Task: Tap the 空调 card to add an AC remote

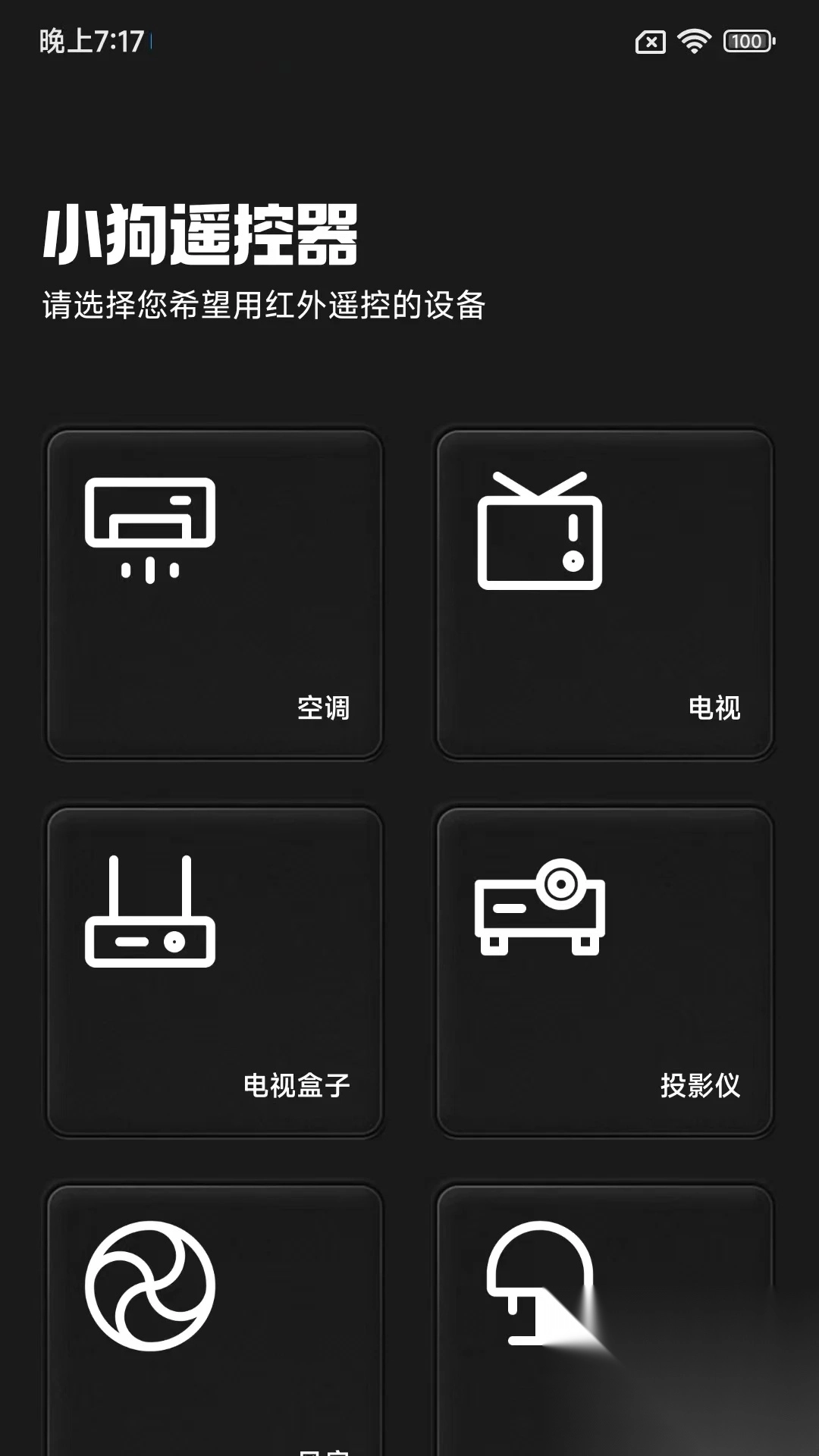Action: (215, 591)
